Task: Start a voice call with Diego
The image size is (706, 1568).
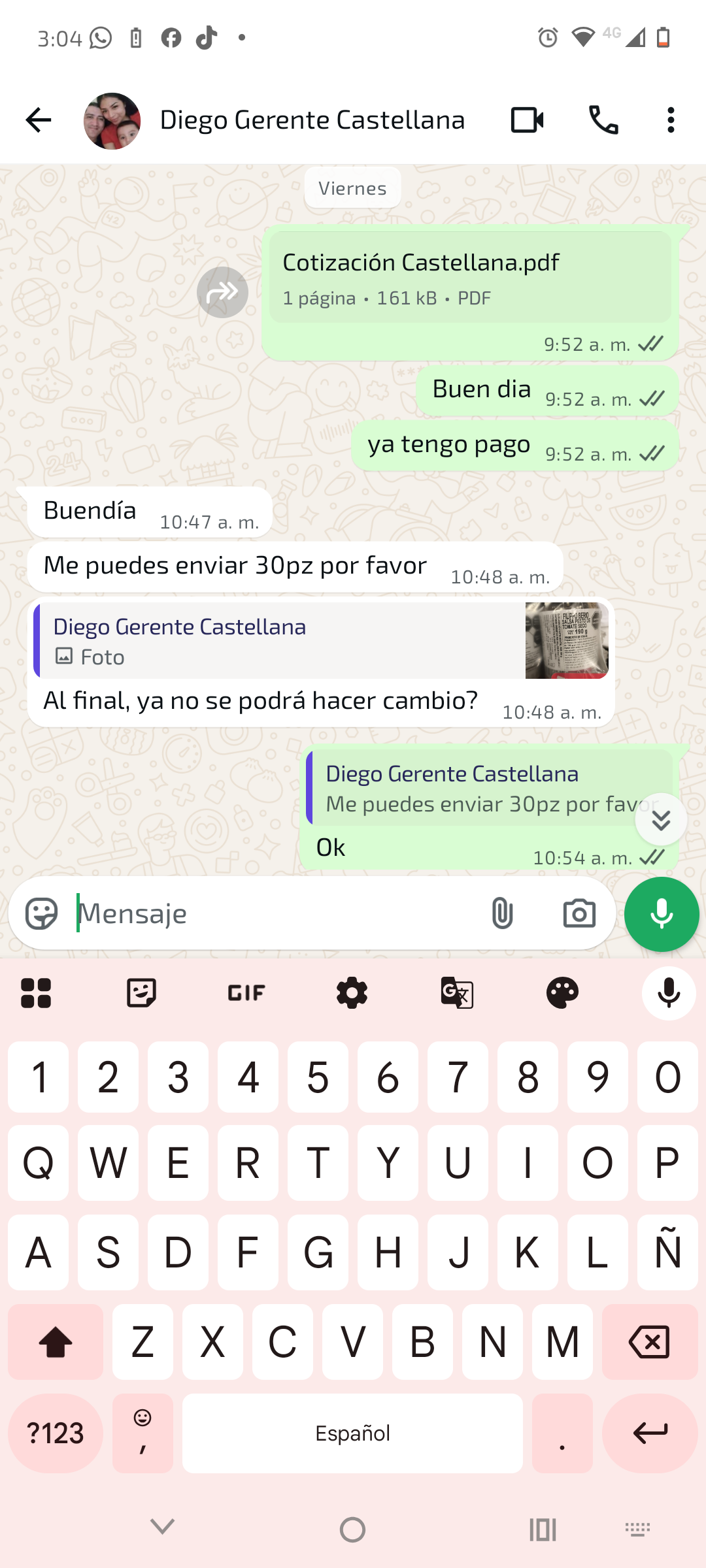Action: [603, 120]
